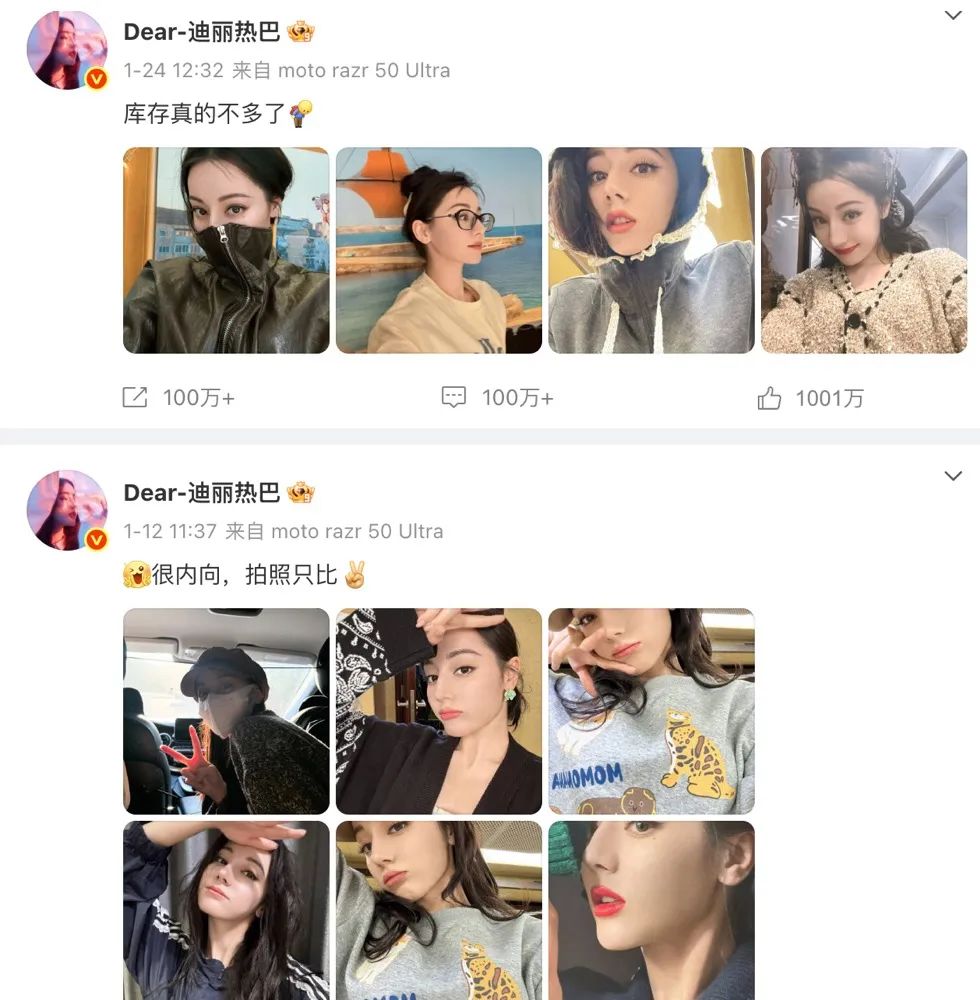Open the first gray leopard sweatshirt photo
The image size is (980, 1000).
click(x=651, y=711)
